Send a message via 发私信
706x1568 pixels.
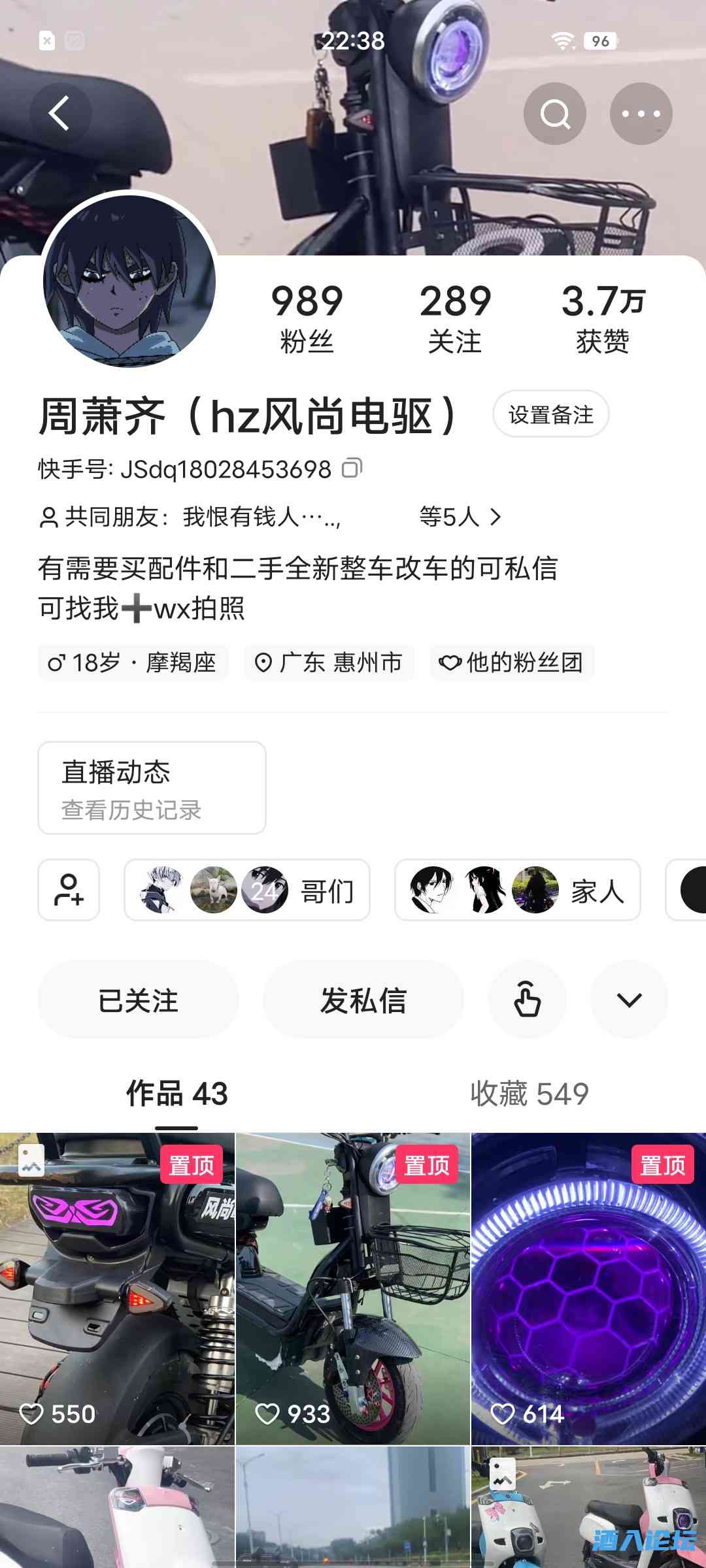pyautogui.click(x=363, y=1000)
